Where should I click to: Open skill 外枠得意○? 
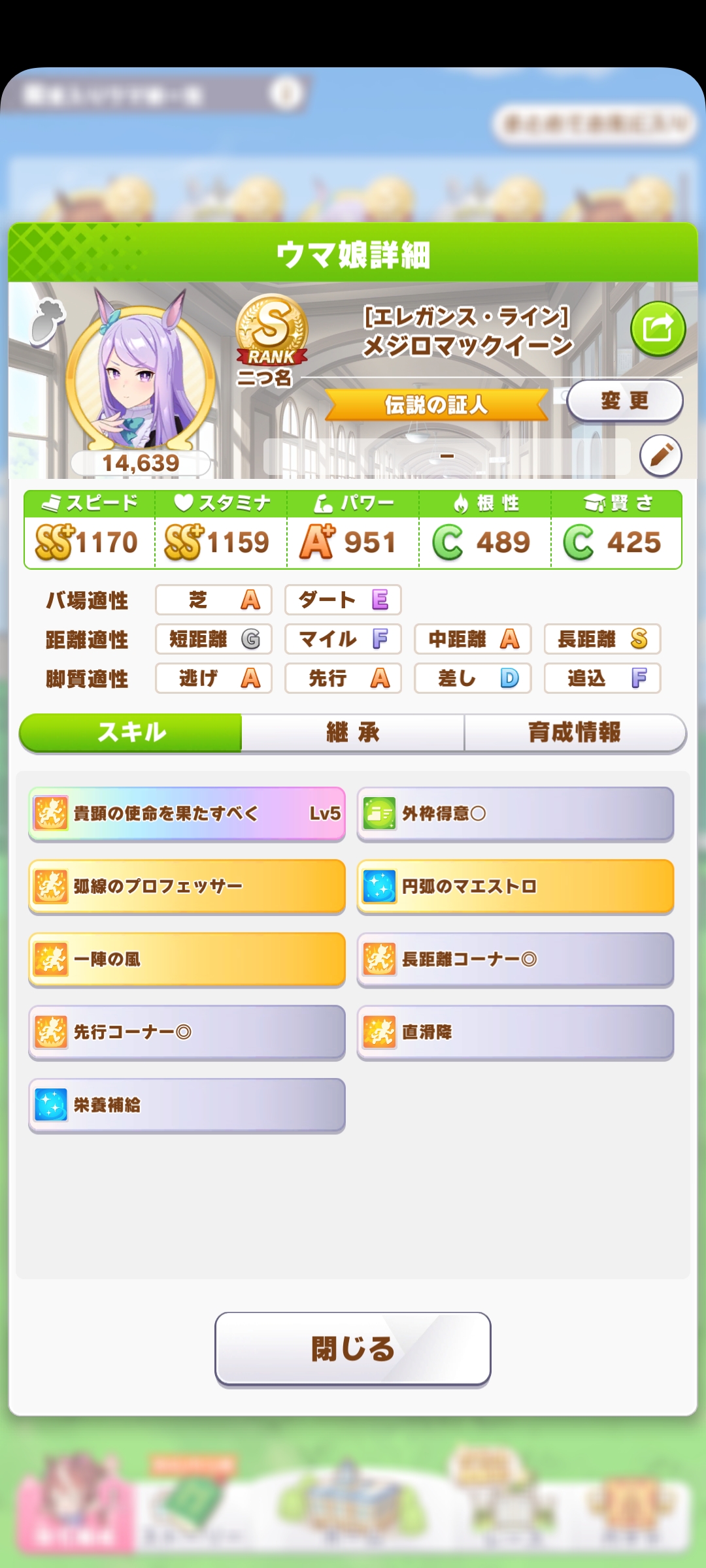[x=515, y=813]
